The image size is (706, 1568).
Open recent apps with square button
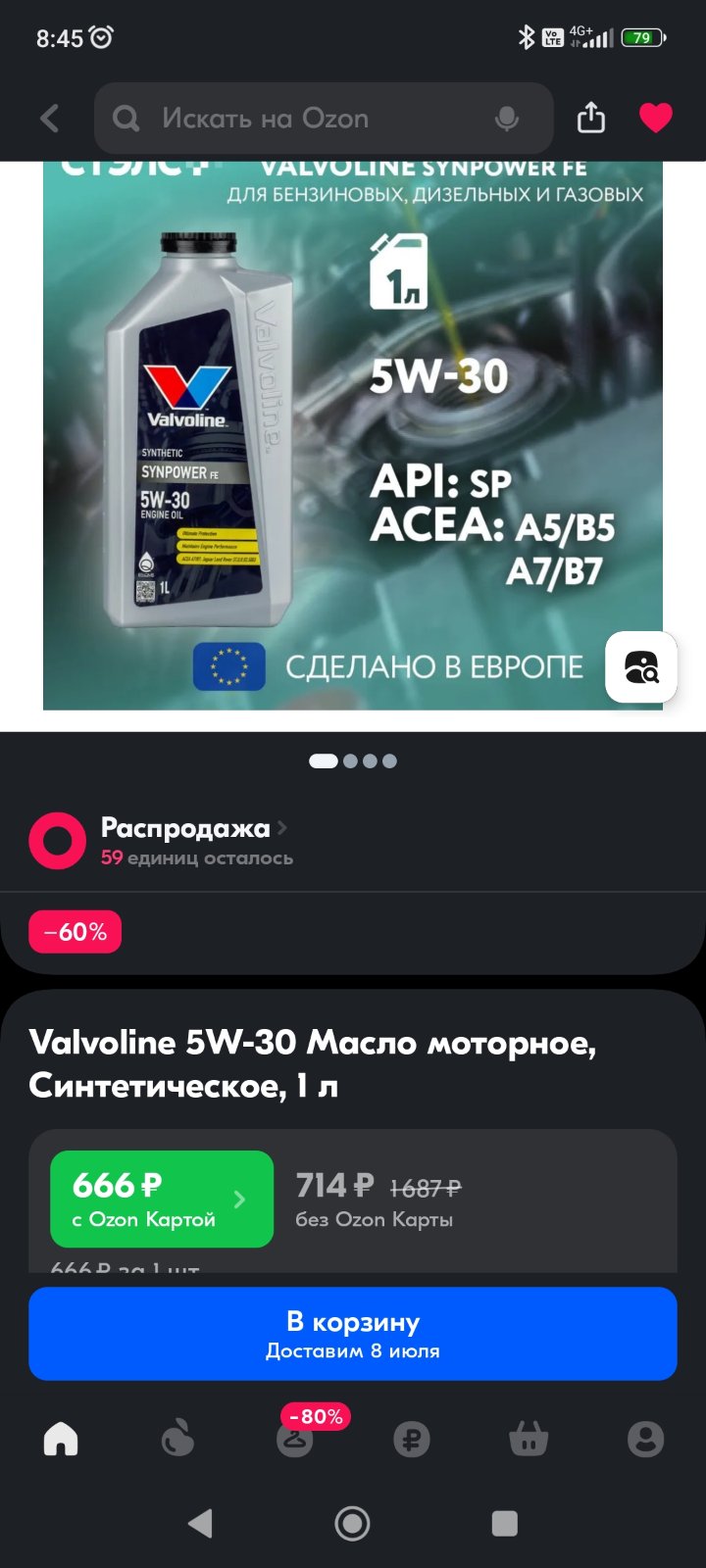(x=505, y=1523)
